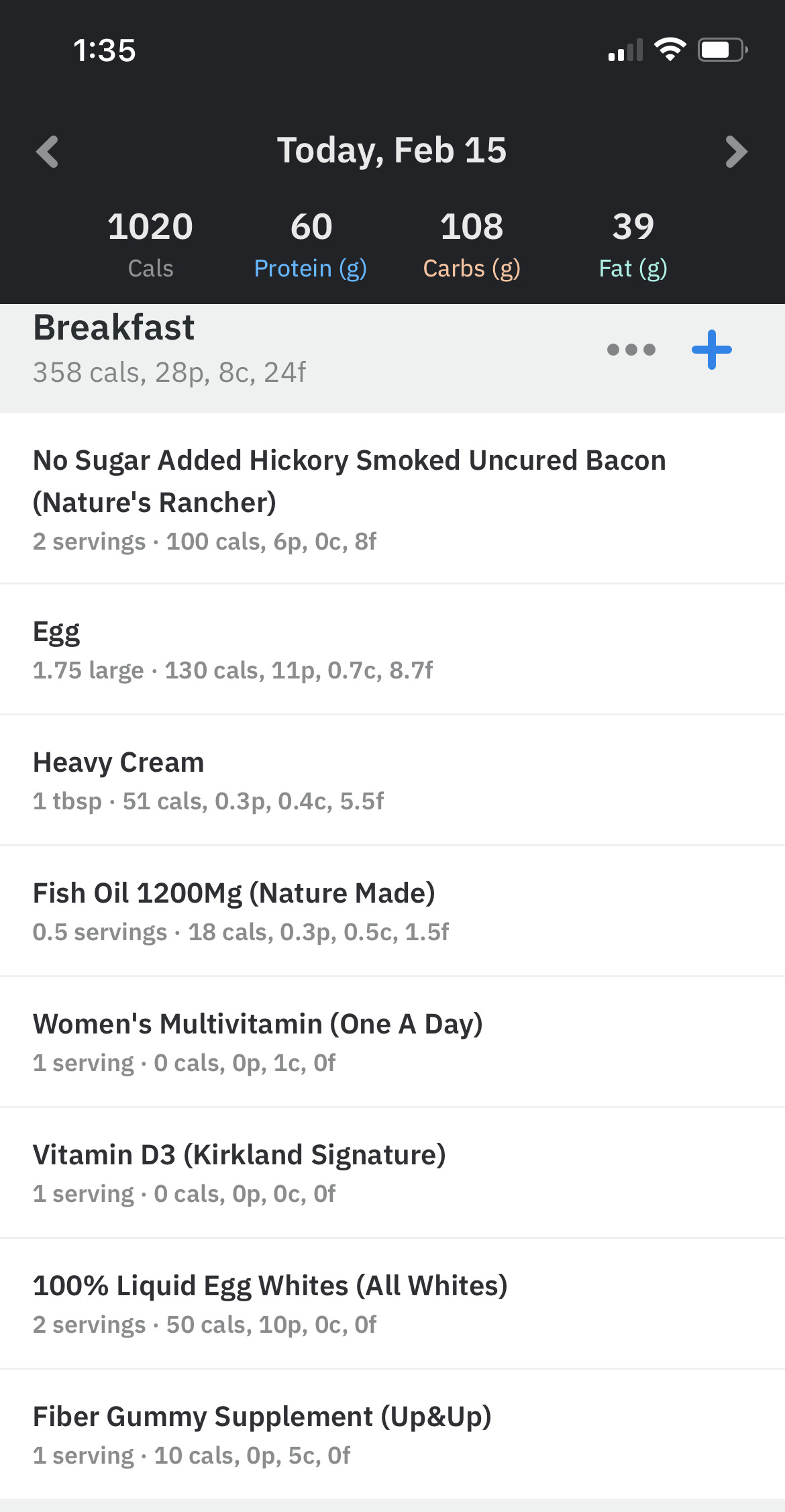Open the Heavy Cream entry
This screenshot has height=1512, width=785.
[x=392, y=780]
